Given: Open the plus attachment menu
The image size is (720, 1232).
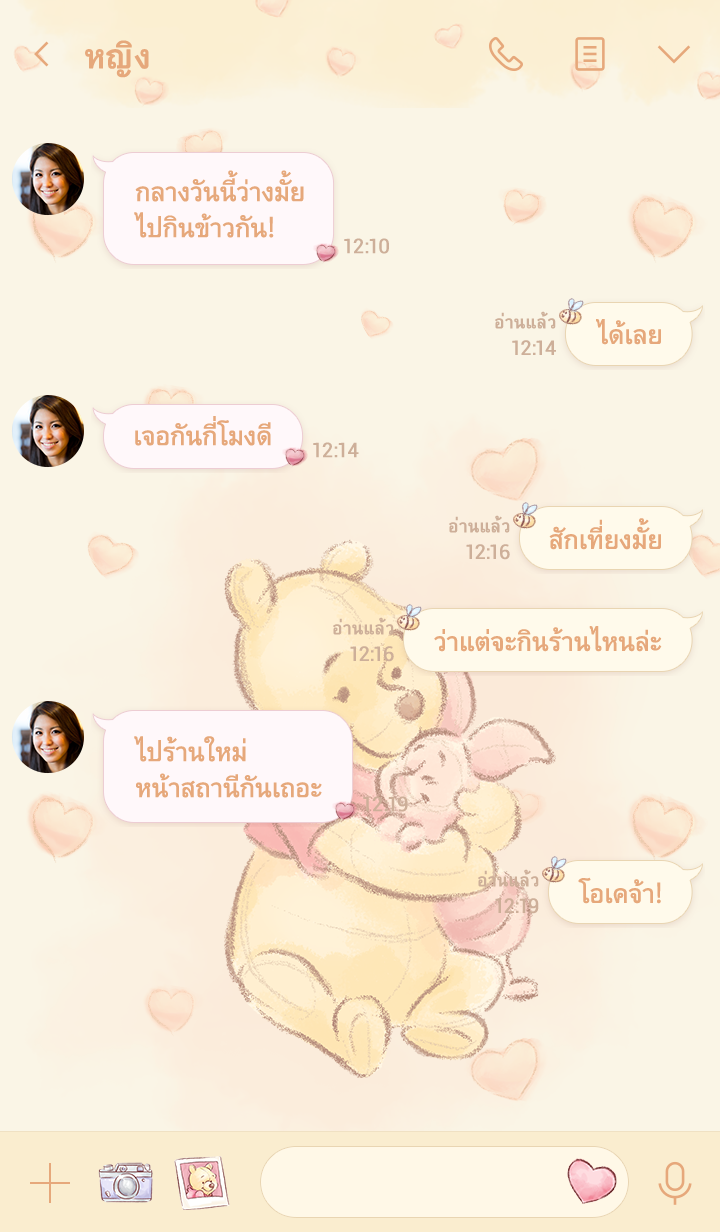Looking at the screenshot, I should (49, 1183).
